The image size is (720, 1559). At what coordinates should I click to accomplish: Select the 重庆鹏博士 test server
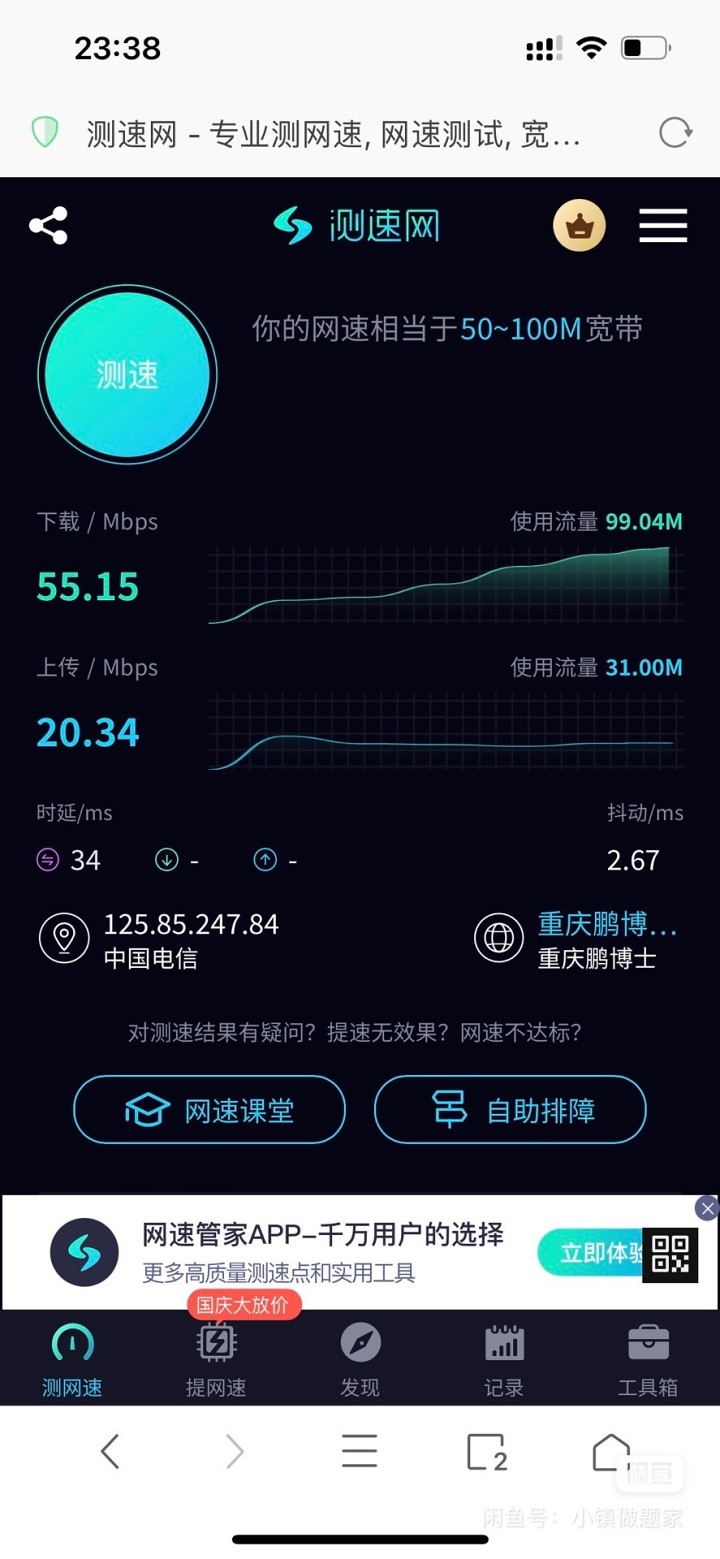click(576, 940)
